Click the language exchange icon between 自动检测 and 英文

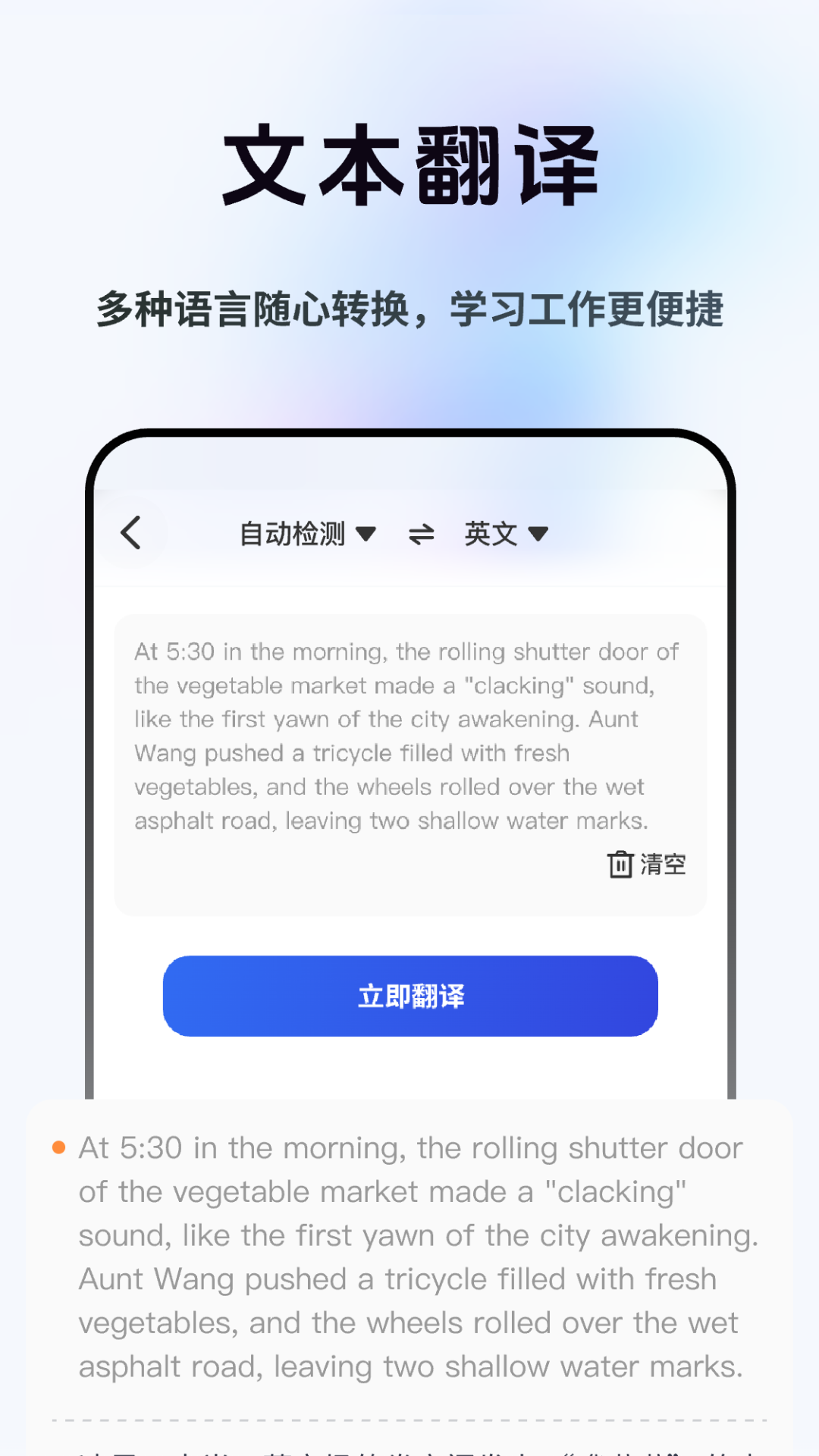[x=419, y=533]
